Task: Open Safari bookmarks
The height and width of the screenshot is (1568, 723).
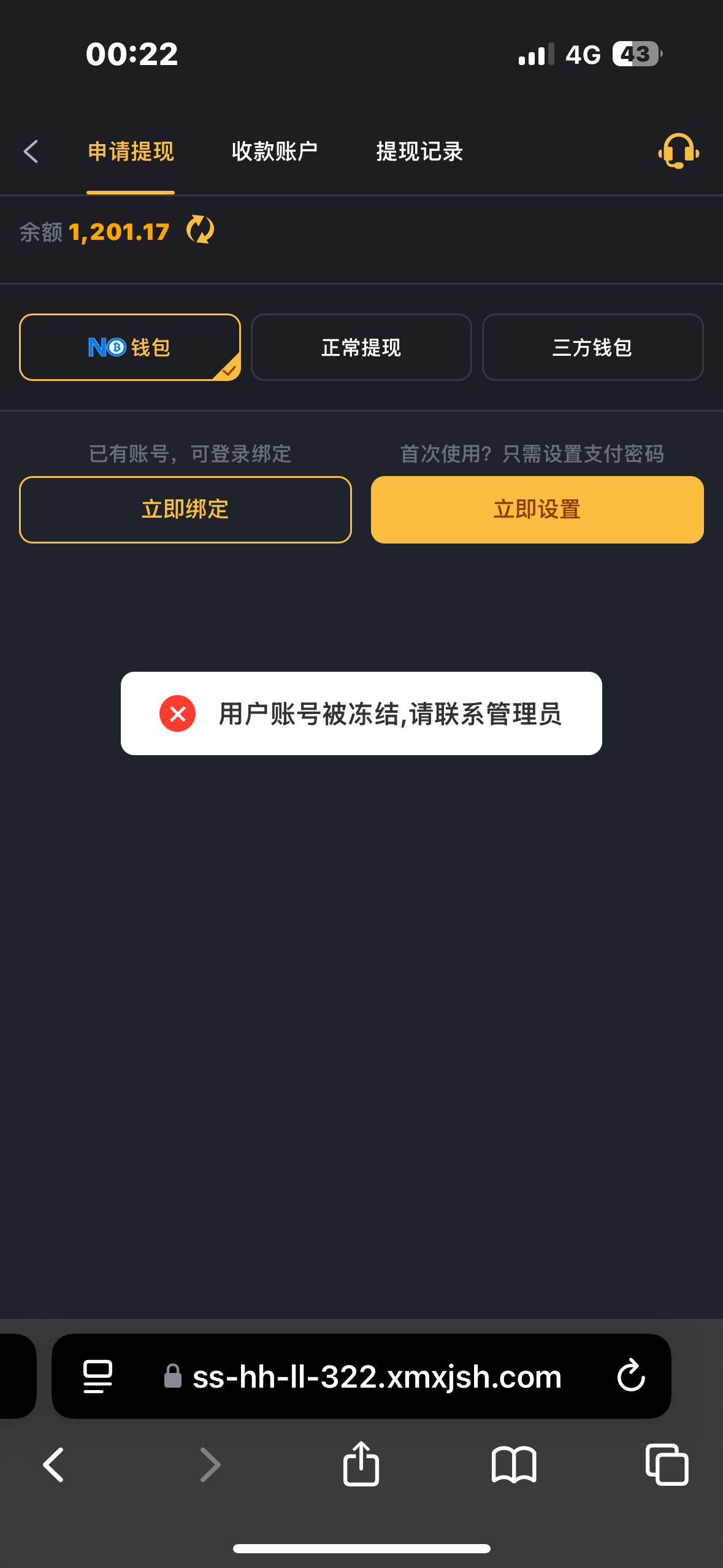Action: click(x=514, y=1466)
